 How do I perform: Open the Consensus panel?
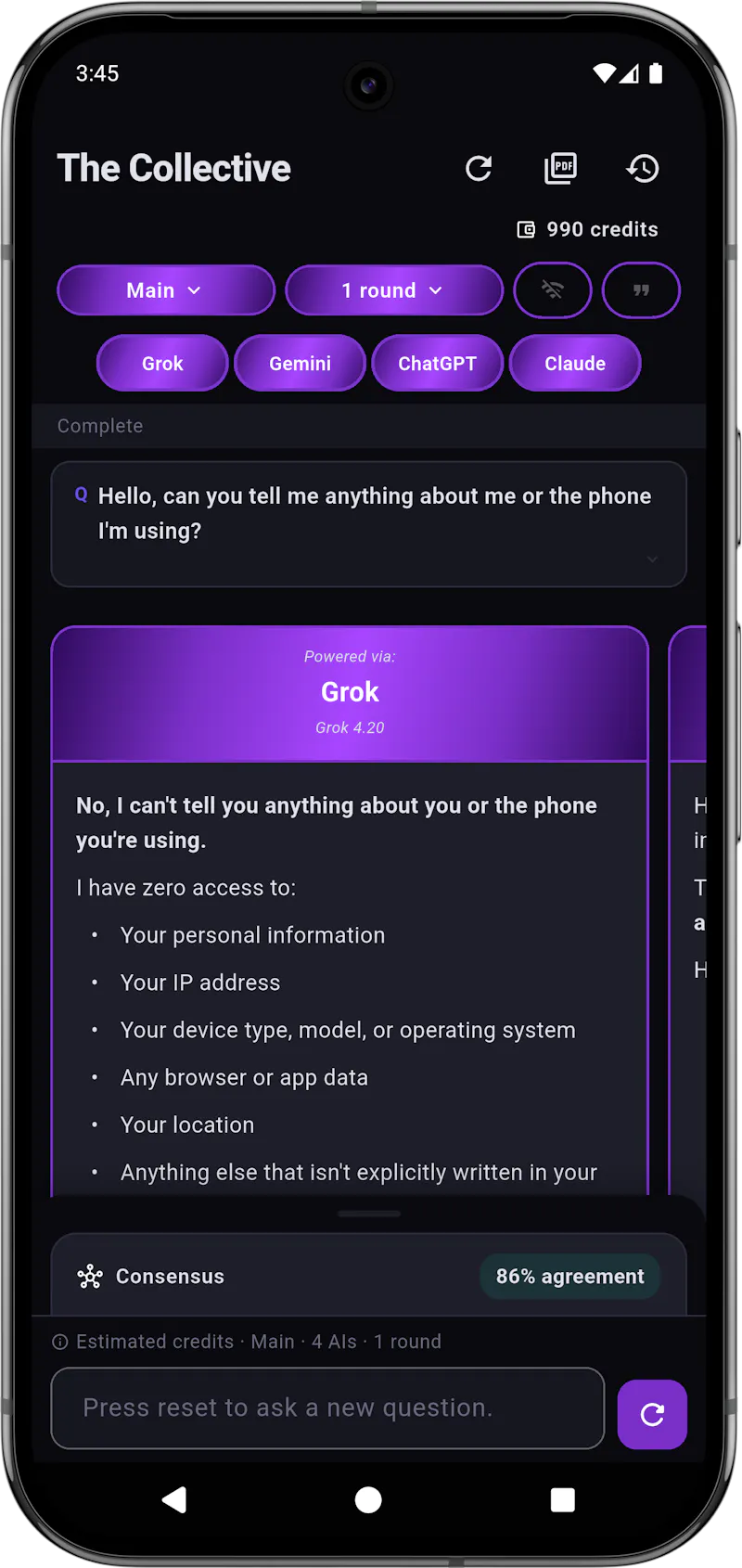click(x=368, y=1276)
